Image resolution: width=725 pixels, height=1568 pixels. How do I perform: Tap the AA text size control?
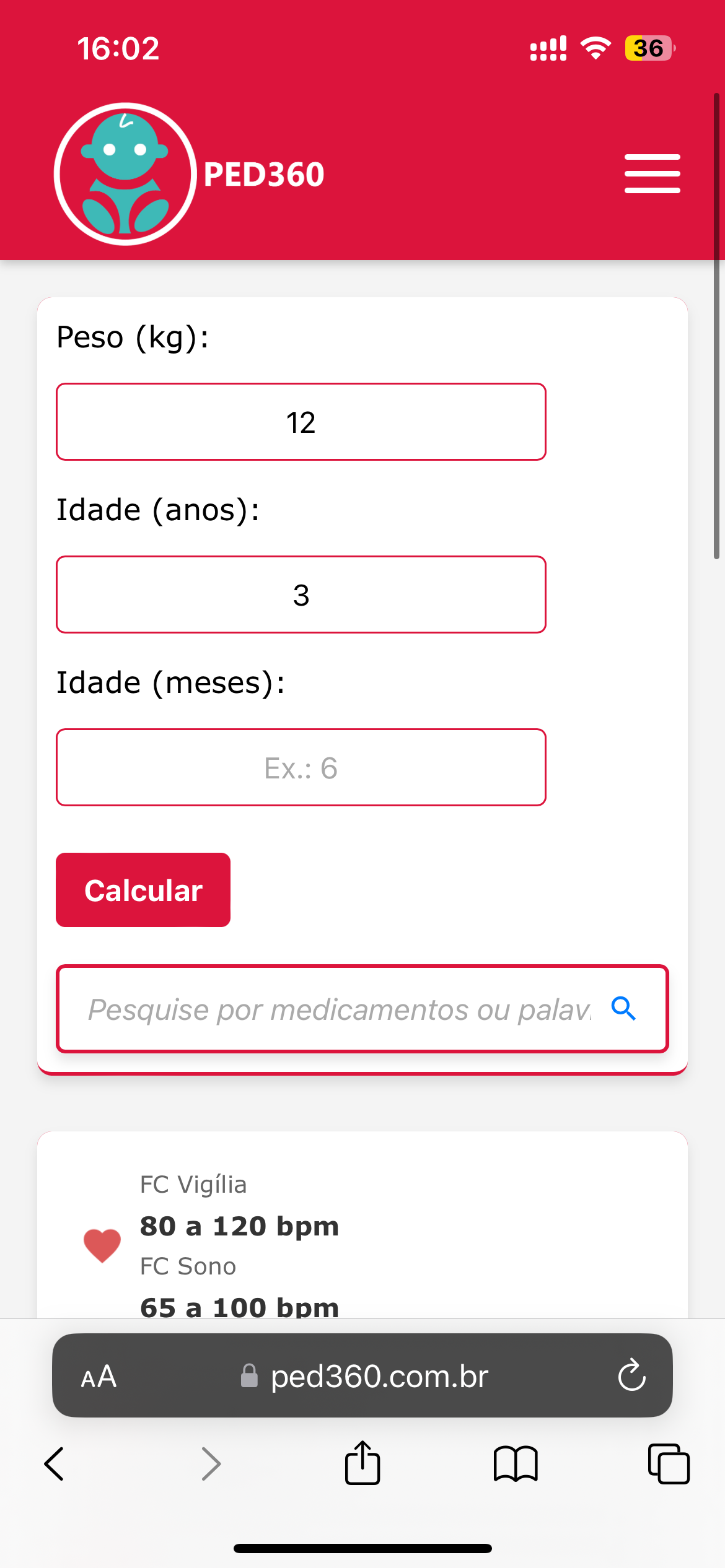point(97,1378)
